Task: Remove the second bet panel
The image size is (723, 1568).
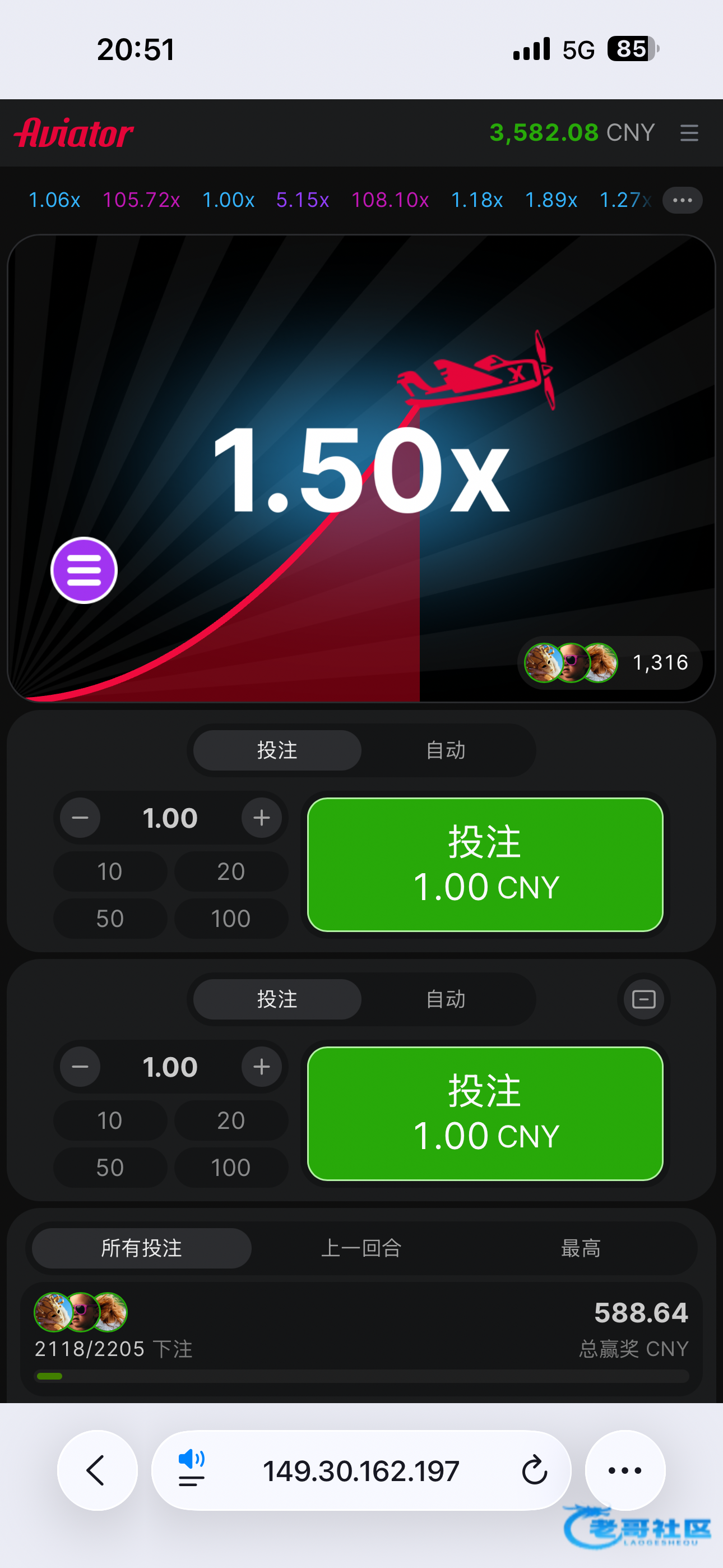Action: (x=643, y=999)
